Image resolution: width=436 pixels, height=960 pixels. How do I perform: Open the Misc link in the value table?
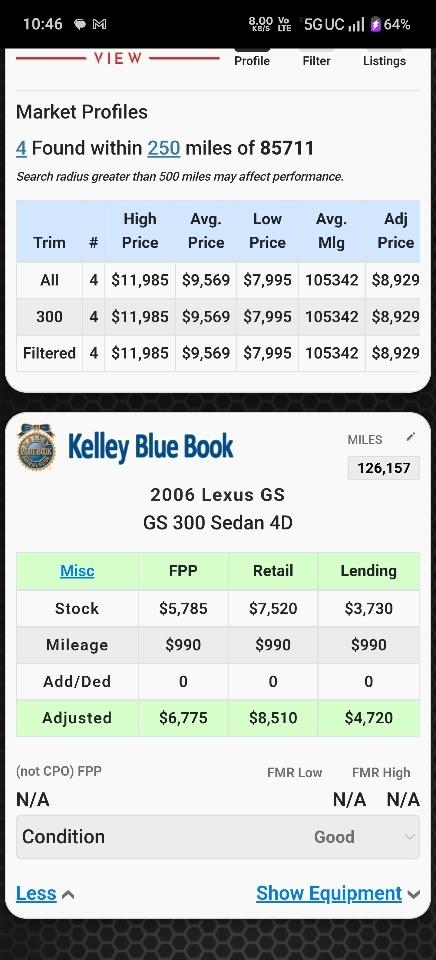[x=77, y=571]
